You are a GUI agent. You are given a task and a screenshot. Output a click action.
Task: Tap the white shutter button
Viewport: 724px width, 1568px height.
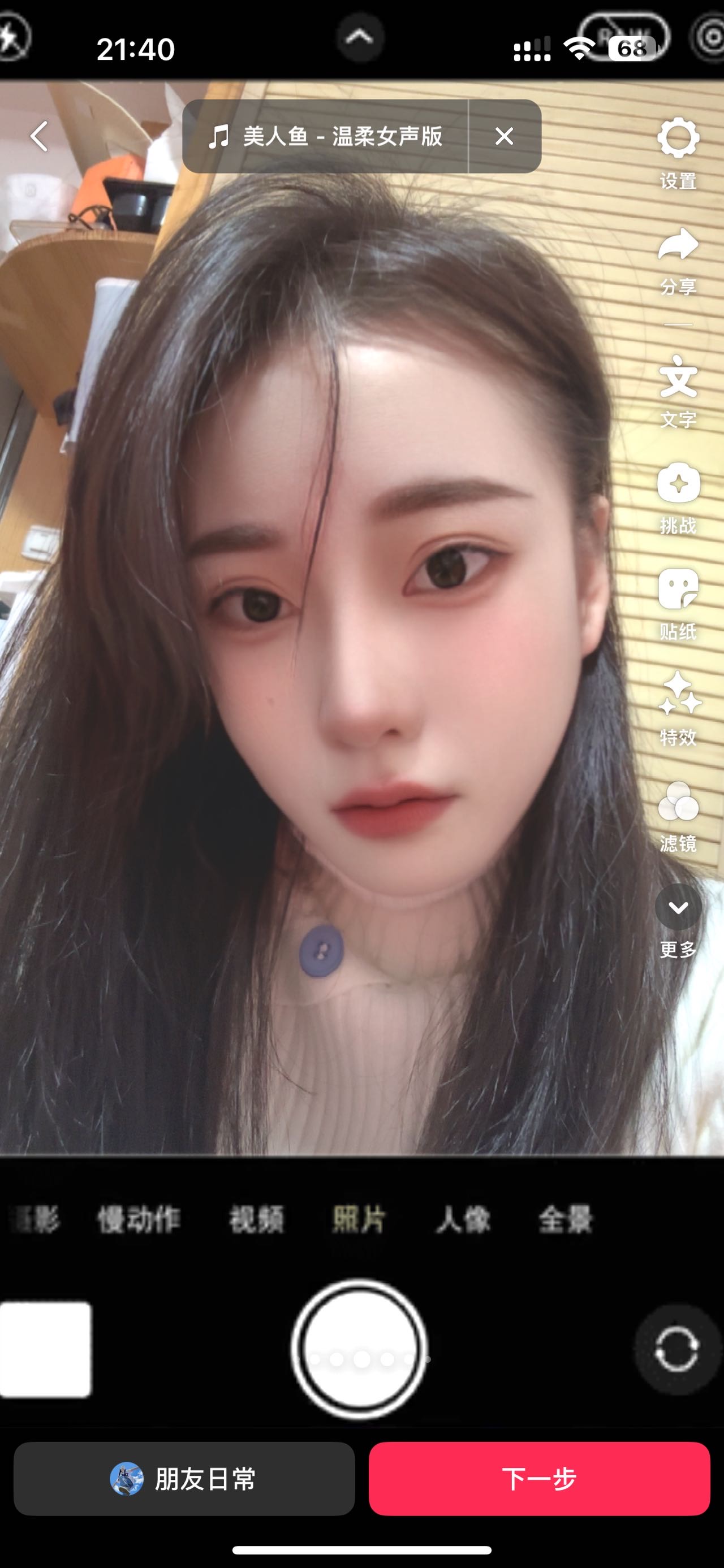[359, 1349]
